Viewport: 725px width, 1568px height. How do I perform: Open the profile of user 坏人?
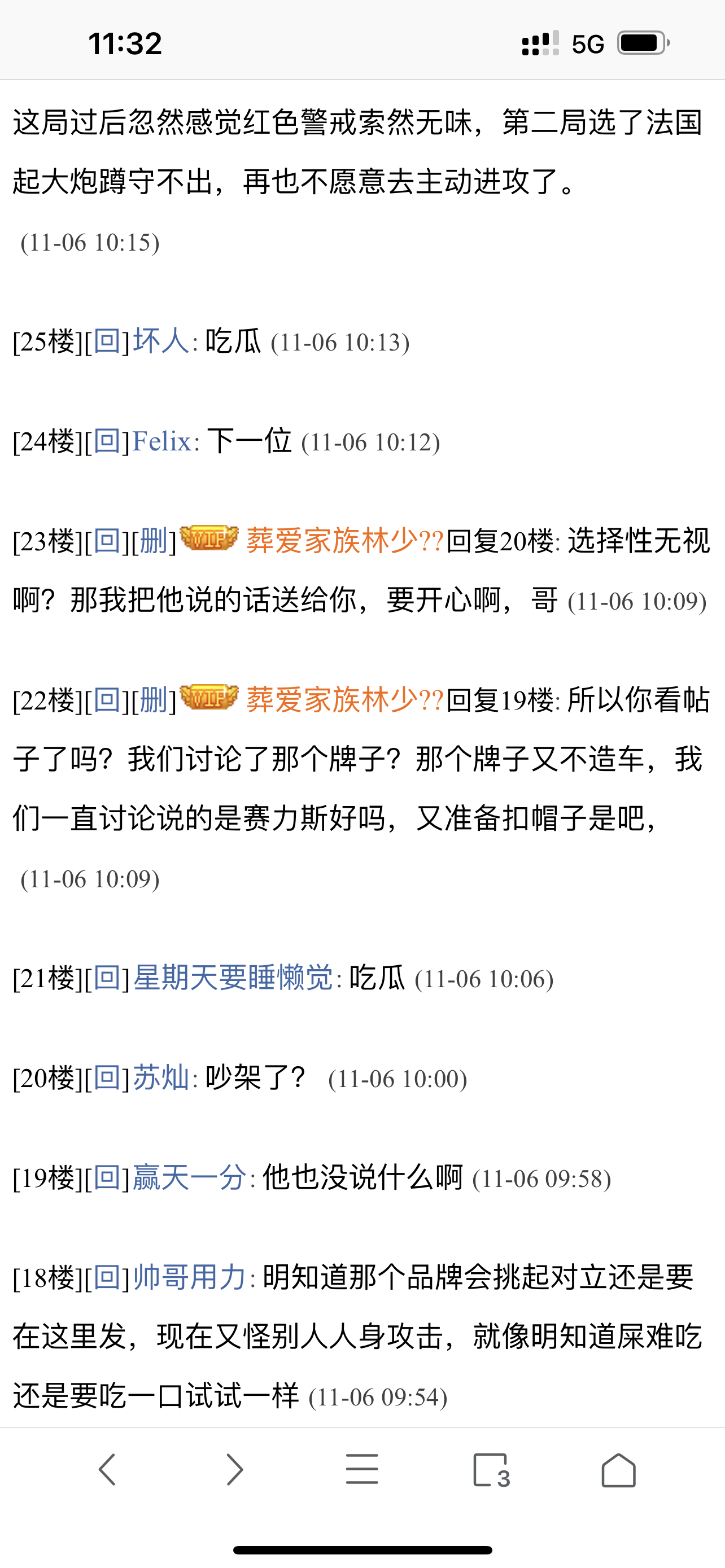[161, 341]
